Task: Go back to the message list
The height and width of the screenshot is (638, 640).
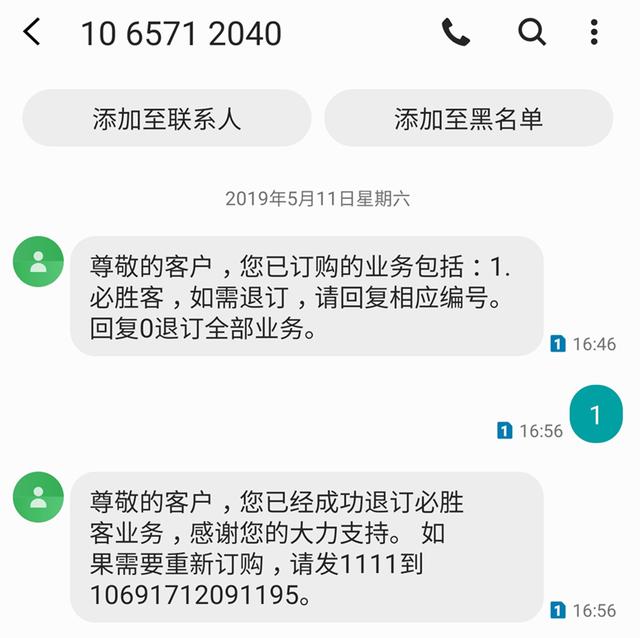Action: point(32,33)
